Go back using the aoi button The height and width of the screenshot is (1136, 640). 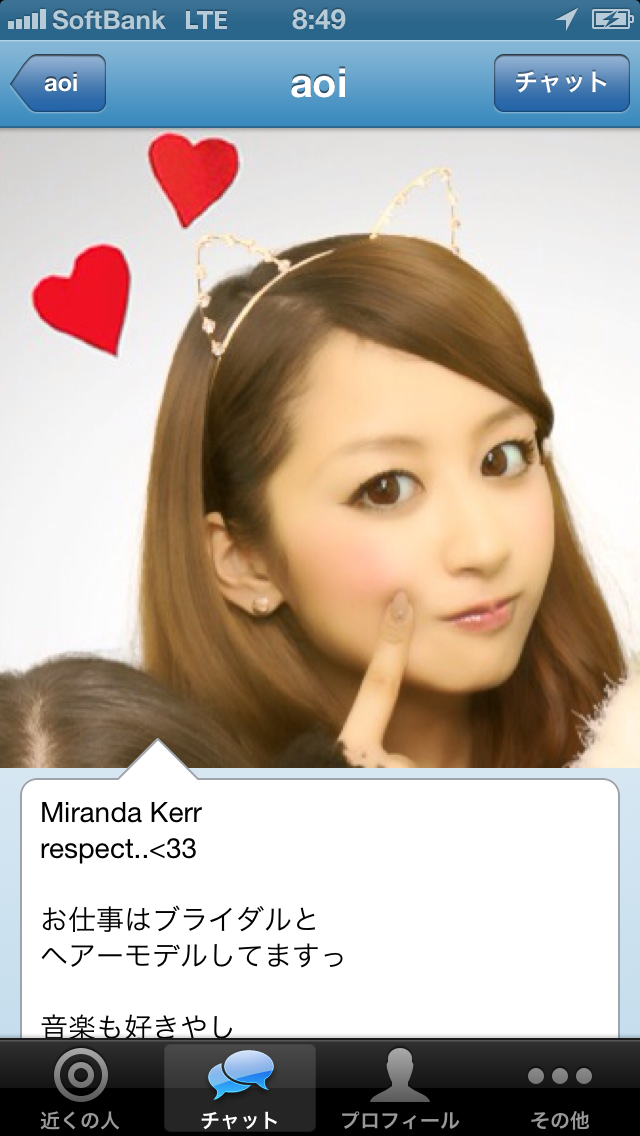click(x=59, y=83)
